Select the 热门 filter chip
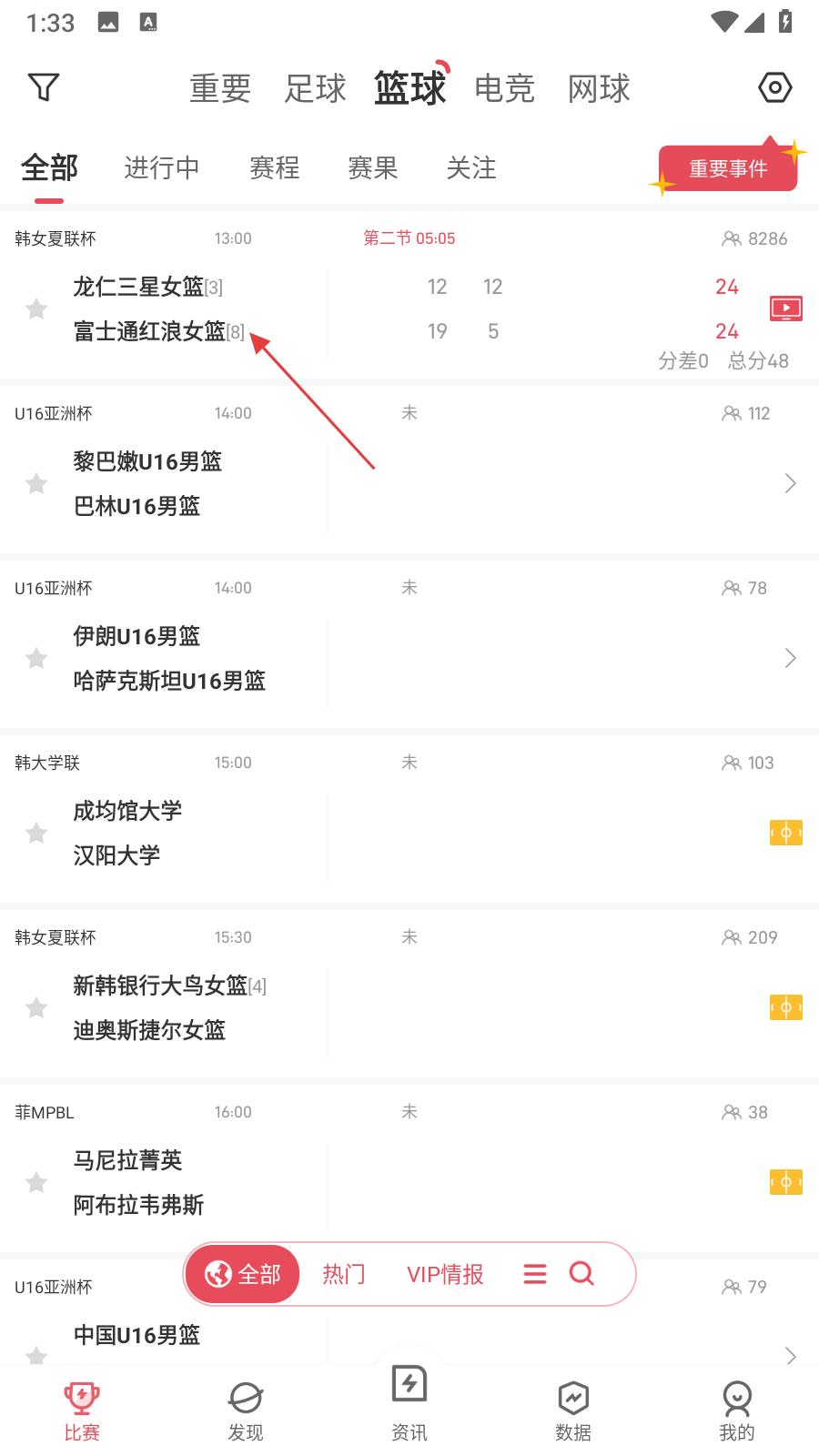819x1456 pixels. click(x=344, y=1274)
